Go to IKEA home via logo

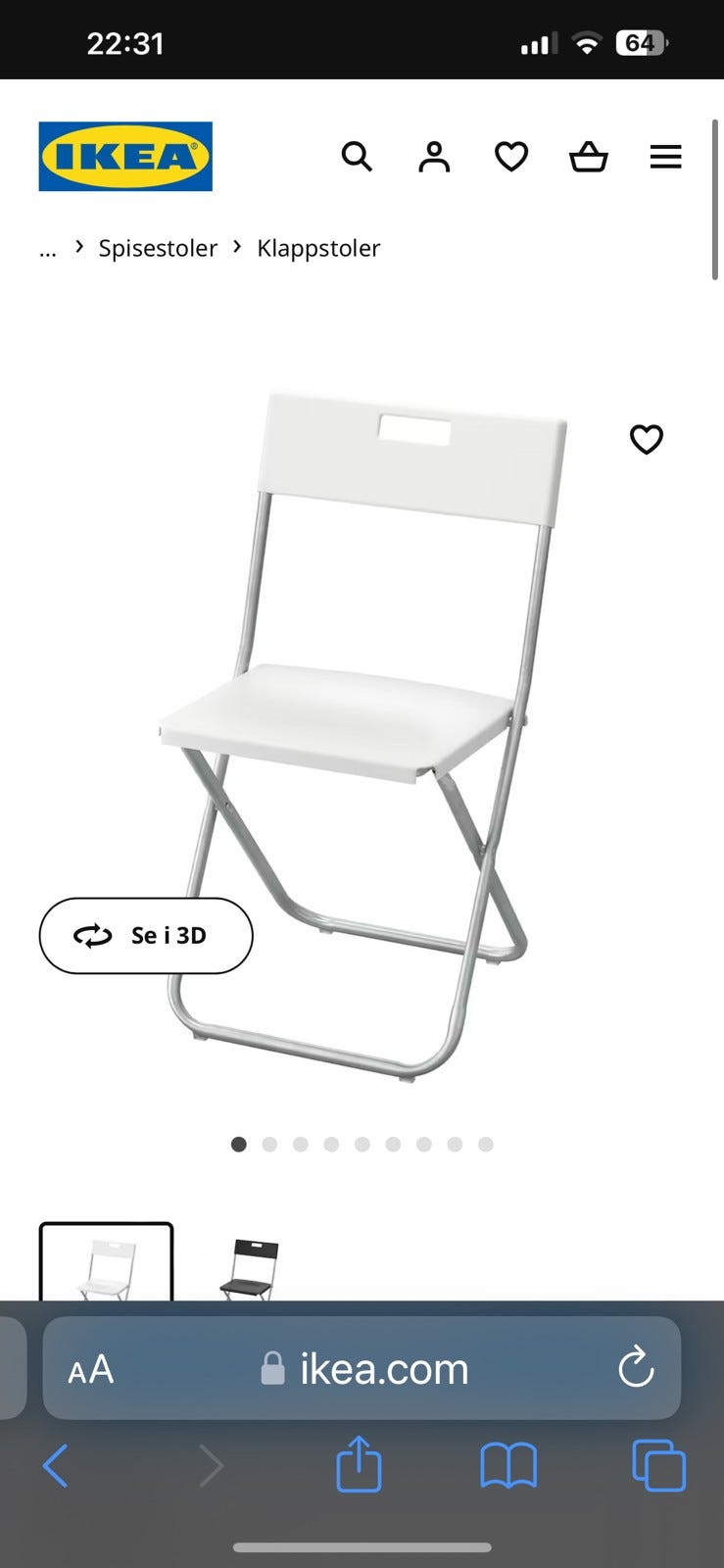point(125,157)
